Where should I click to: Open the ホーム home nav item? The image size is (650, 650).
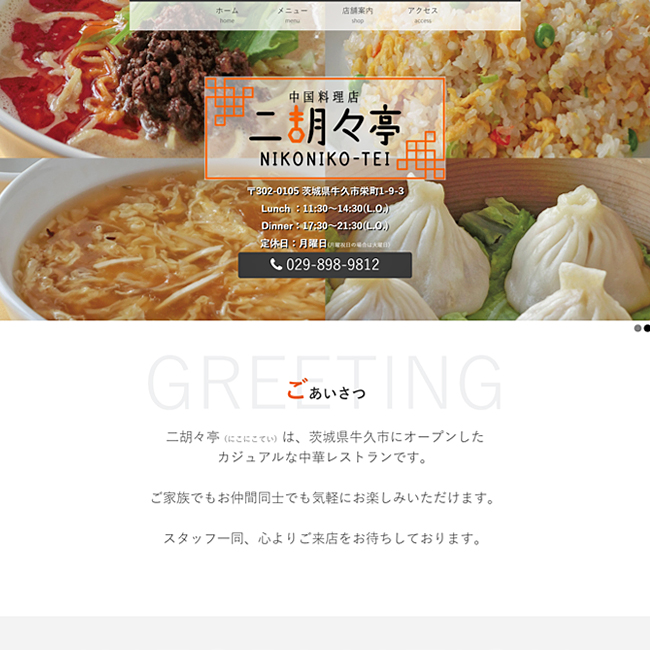[x=227, y=14]
